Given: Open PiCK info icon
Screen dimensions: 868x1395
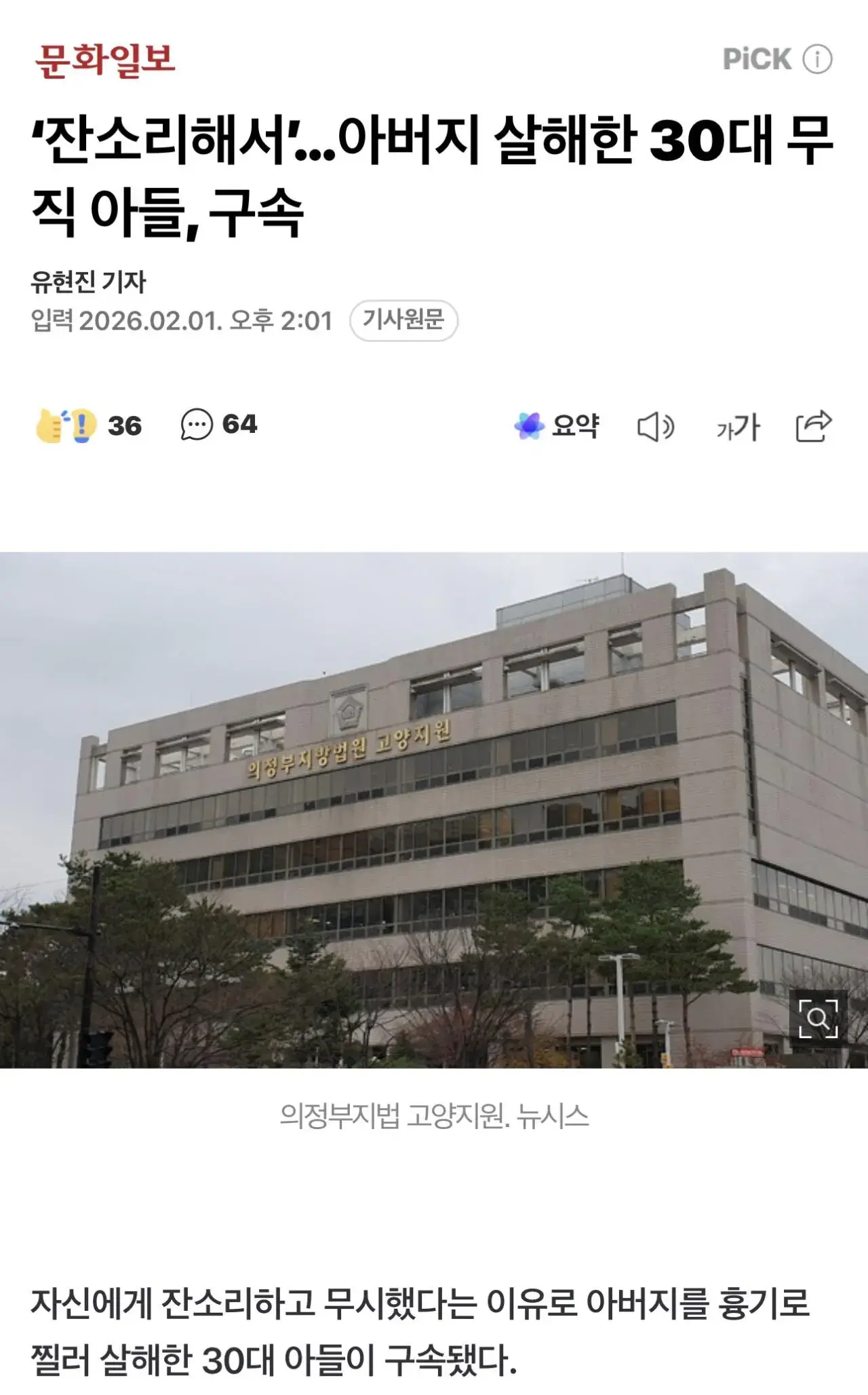Looking at the screenshot, I should click(x=817, y=60).
